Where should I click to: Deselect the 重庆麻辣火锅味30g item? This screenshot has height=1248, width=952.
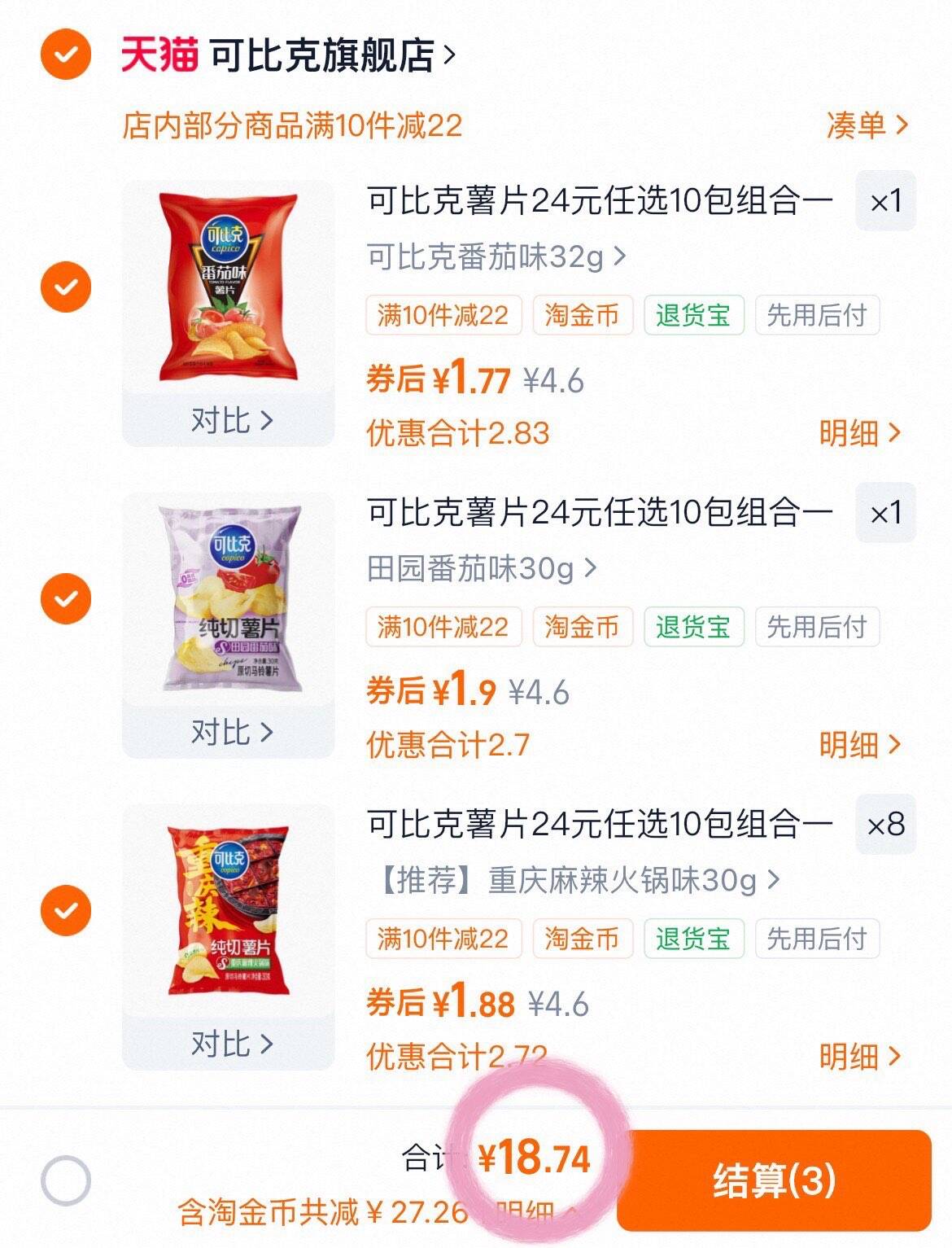pos(66,910)
